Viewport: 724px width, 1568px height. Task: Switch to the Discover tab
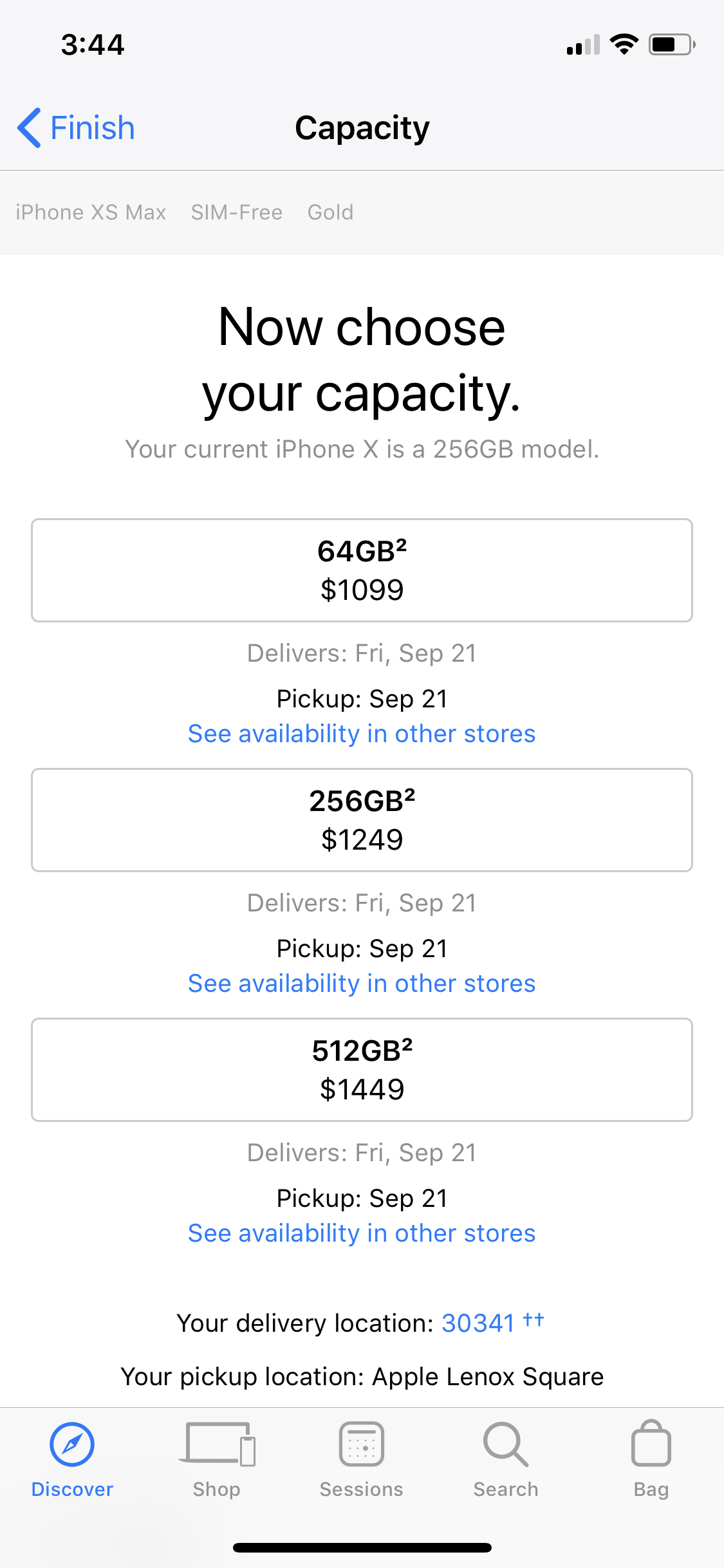pyautogui.click(x=72, y=1460)
